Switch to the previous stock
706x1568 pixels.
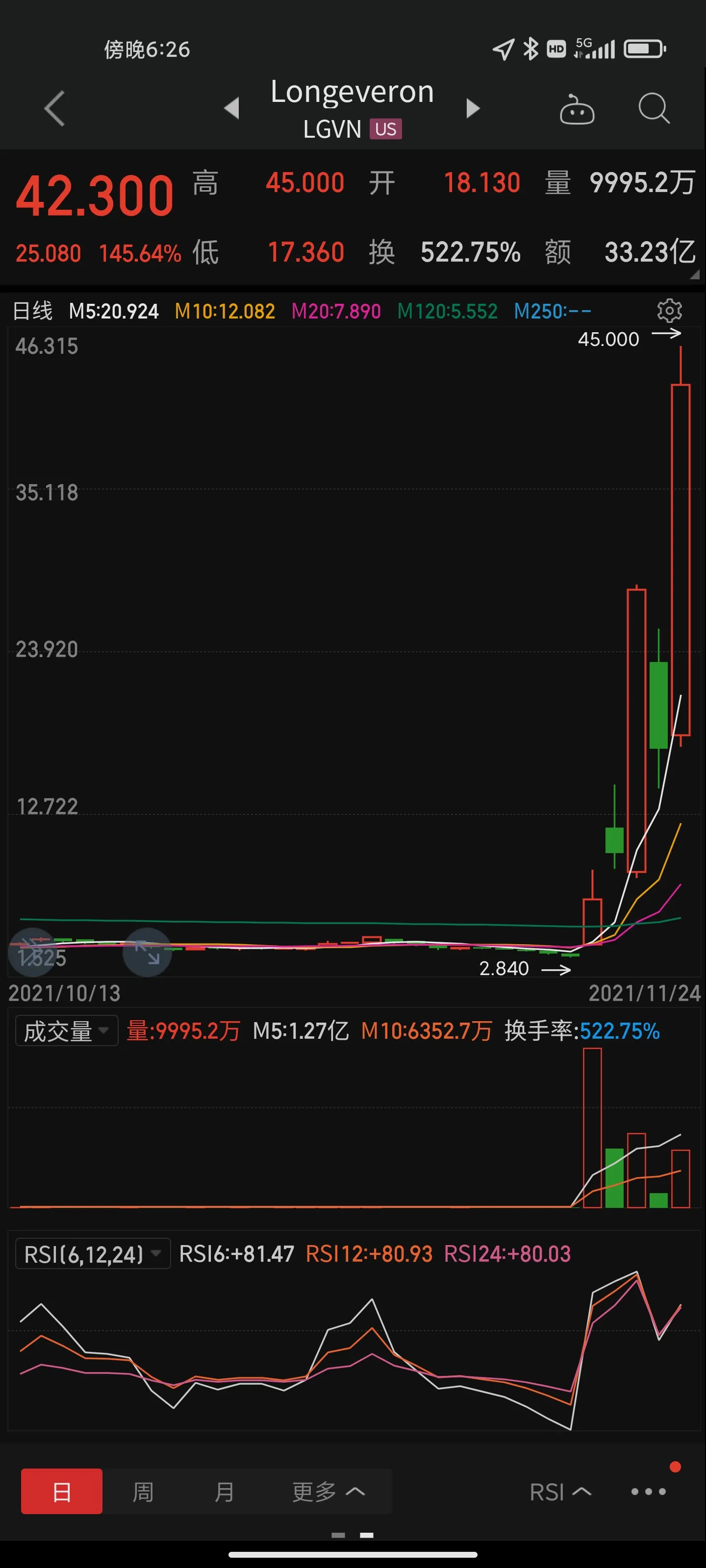tap(231, 108)
